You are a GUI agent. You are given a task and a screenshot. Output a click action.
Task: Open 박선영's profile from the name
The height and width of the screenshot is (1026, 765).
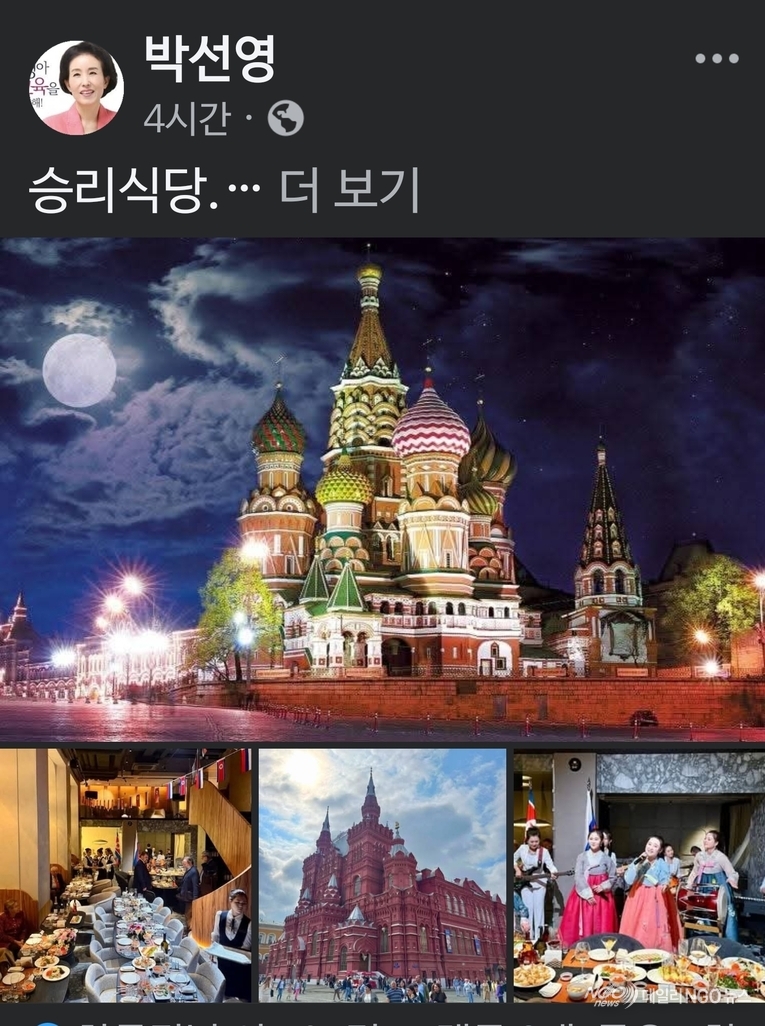(210, 60)
